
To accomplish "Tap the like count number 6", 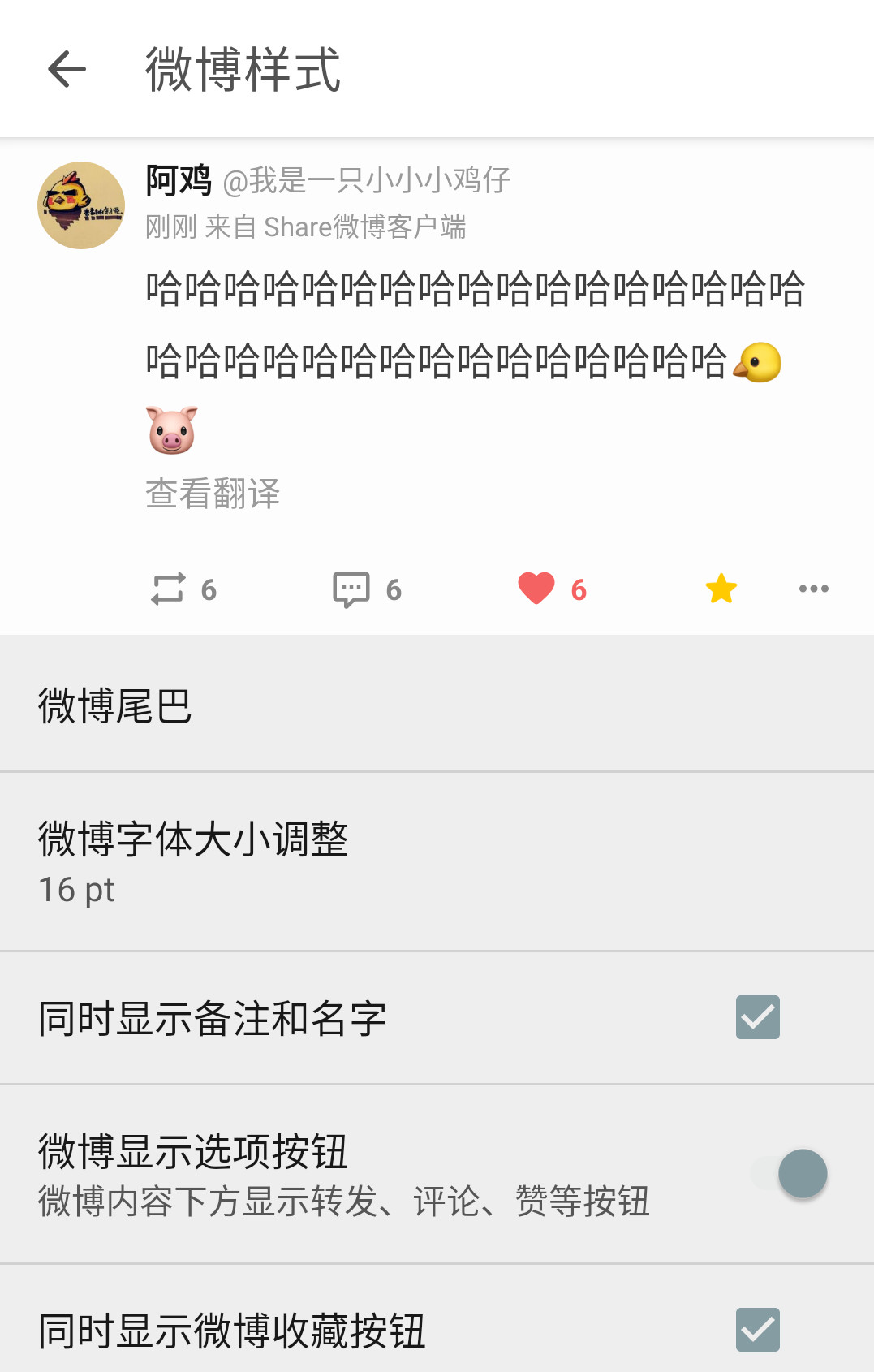I will (x=579, y=589).
